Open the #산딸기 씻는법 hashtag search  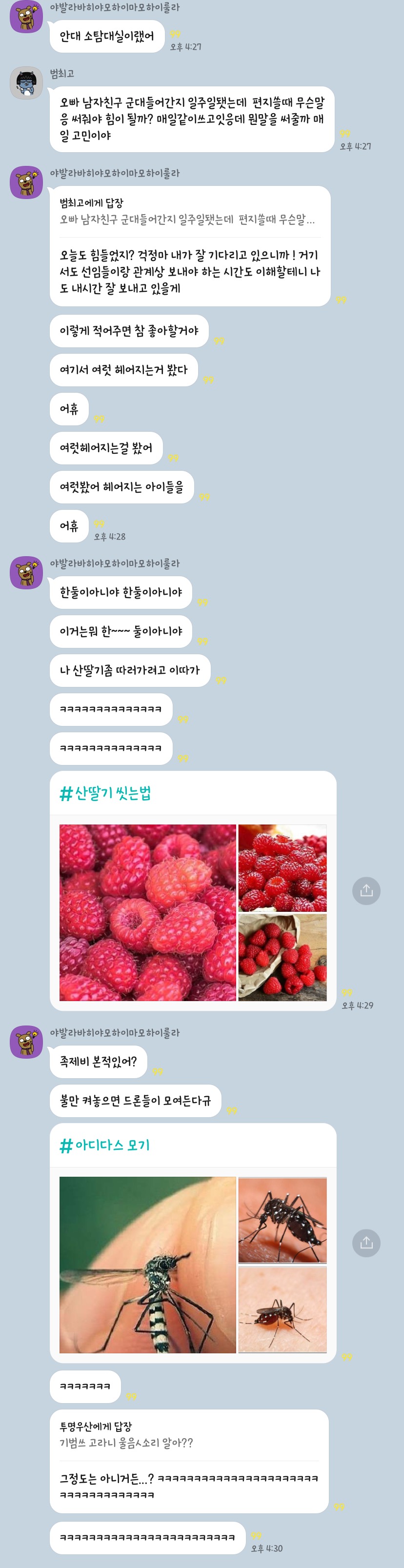coord(105,793)
